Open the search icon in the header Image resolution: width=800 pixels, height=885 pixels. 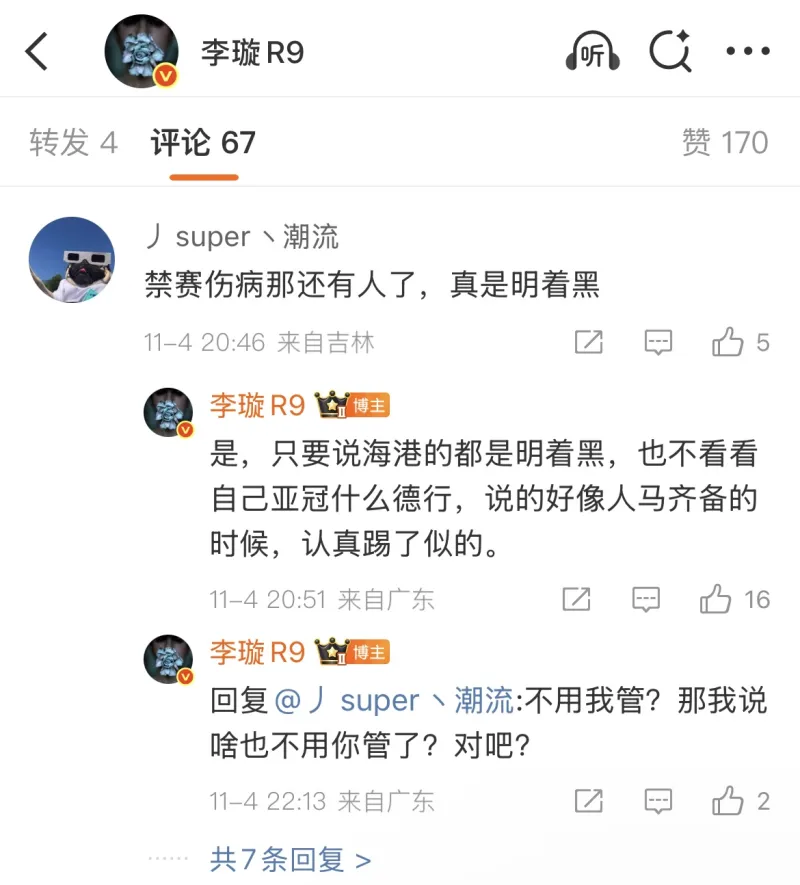click(x=670, y=51)
